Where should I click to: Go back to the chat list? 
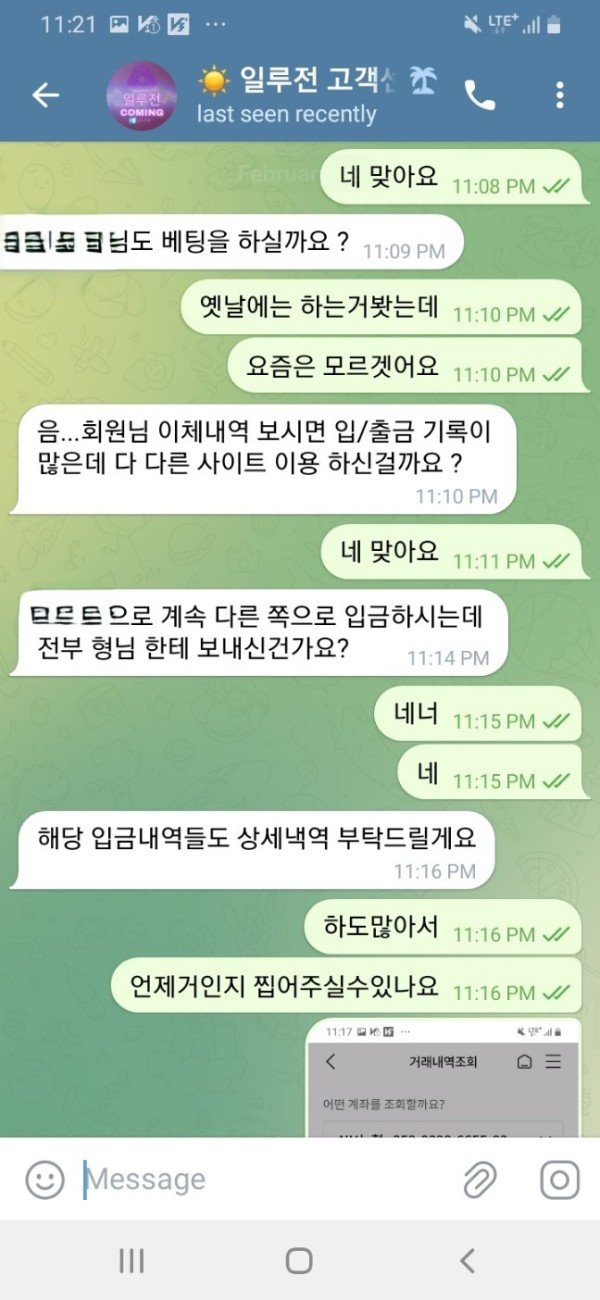click(x=46, y=95)
